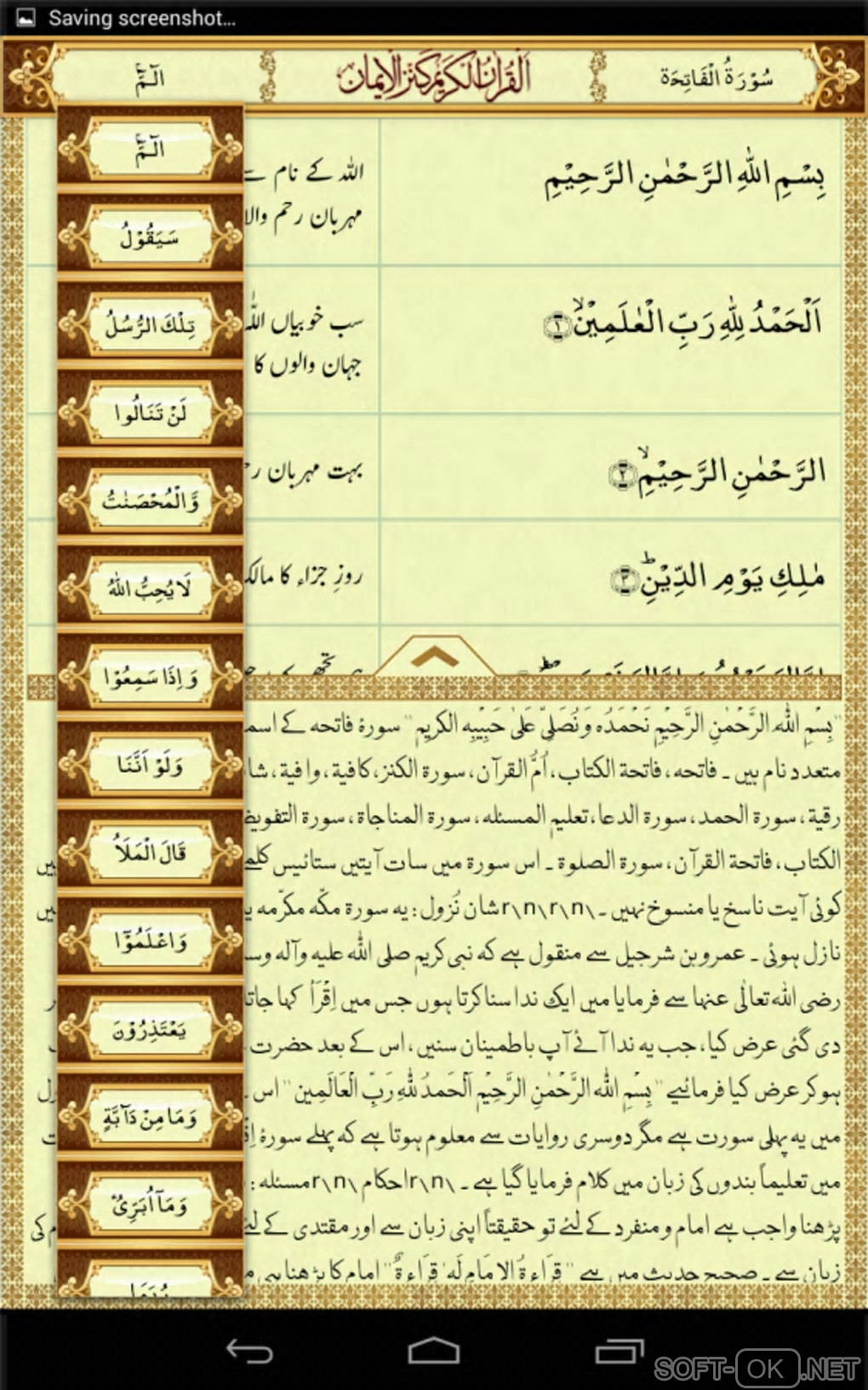Select the لَا يُحِبُّ اللّٰهُ para
The height and width of the screenshot is (1390, 868).
coord(150,588)
